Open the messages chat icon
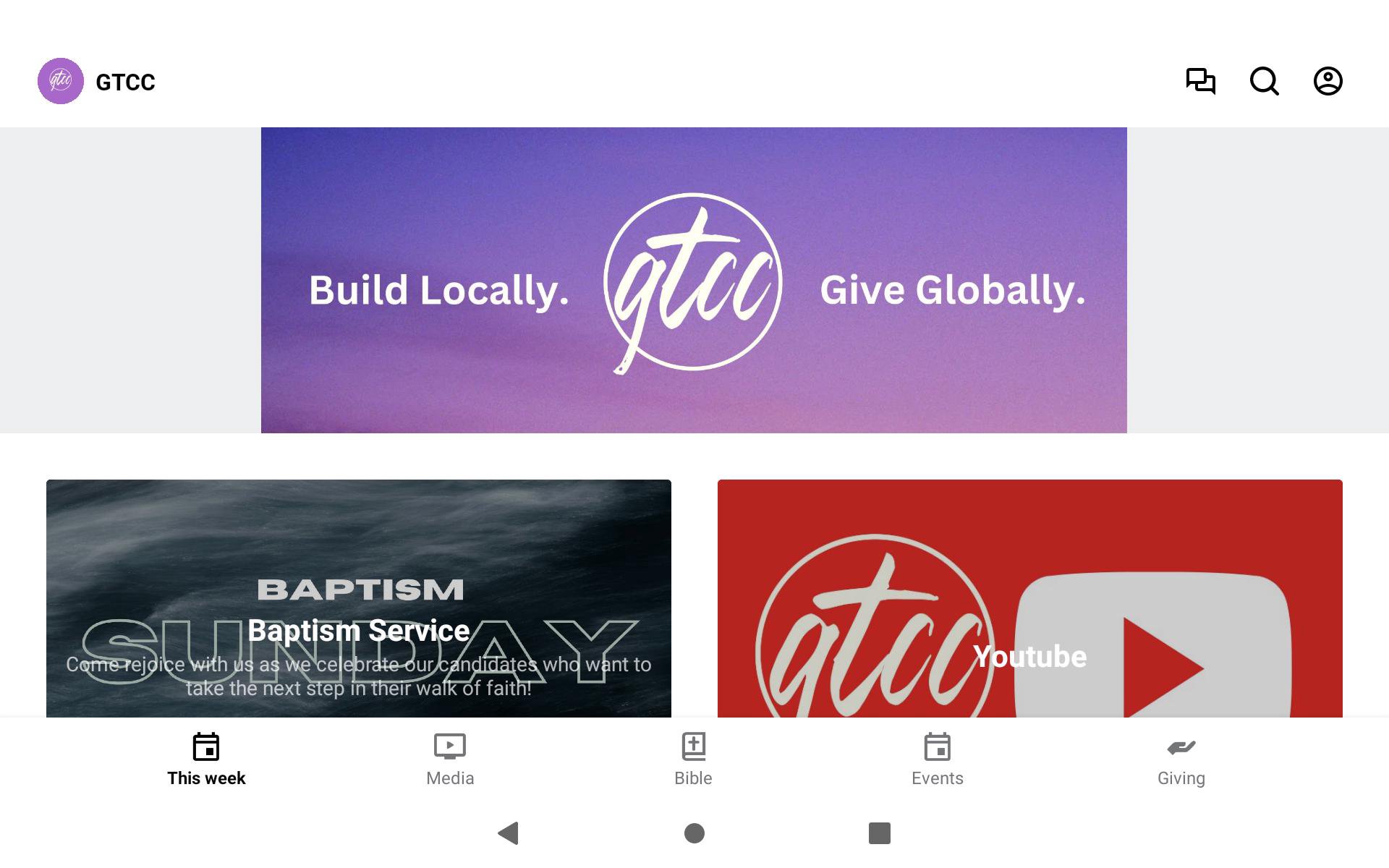The width and height of the screenshot is (1389, 868). pyautogui.click(x=1200, y=81)
